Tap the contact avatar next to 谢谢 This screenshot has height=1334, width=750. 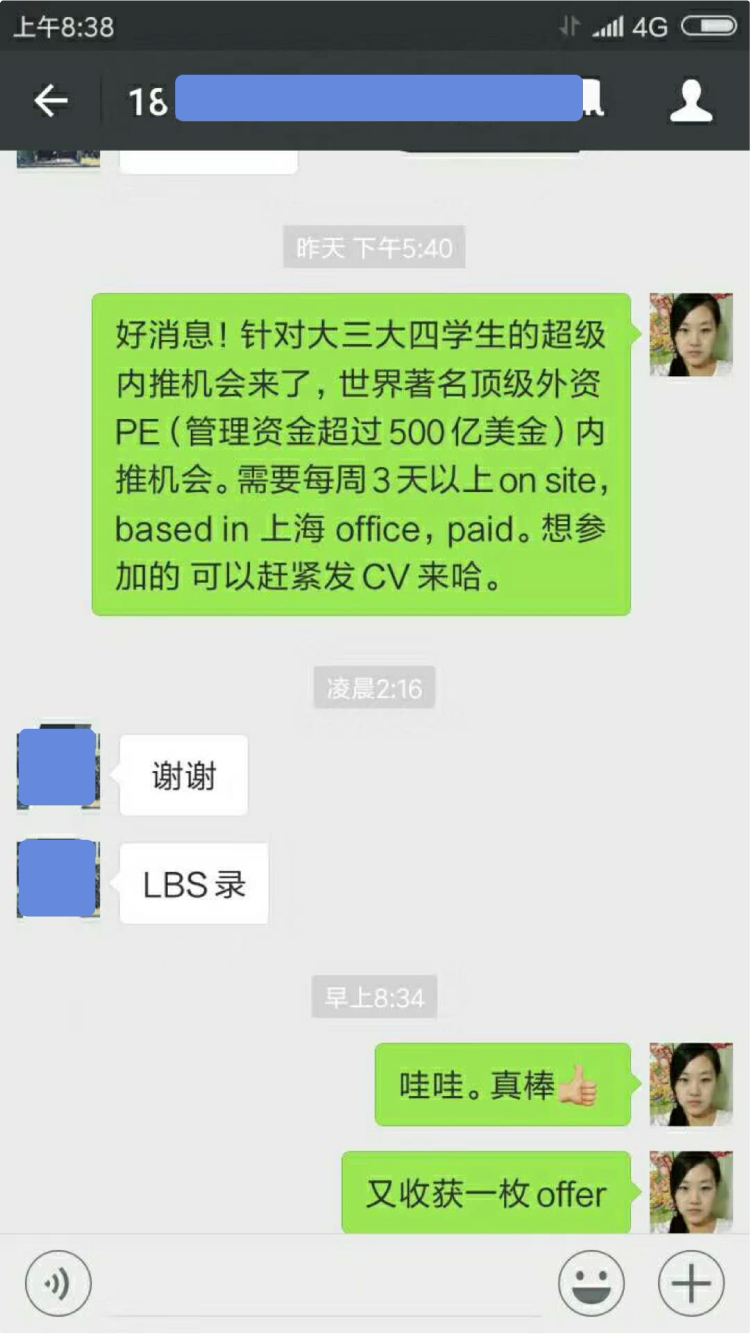[58, 768]
